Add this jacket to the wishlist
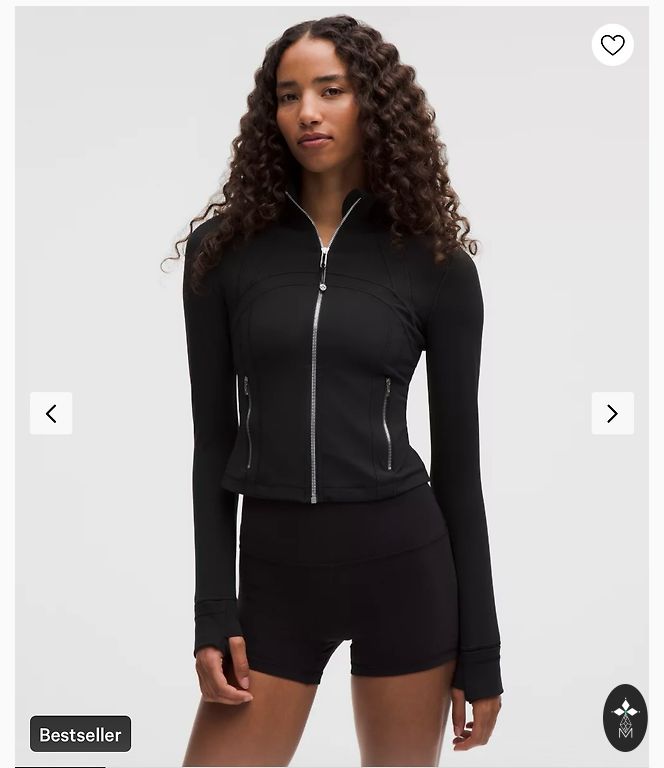This screenshot has height=768, width=664. 612,45
